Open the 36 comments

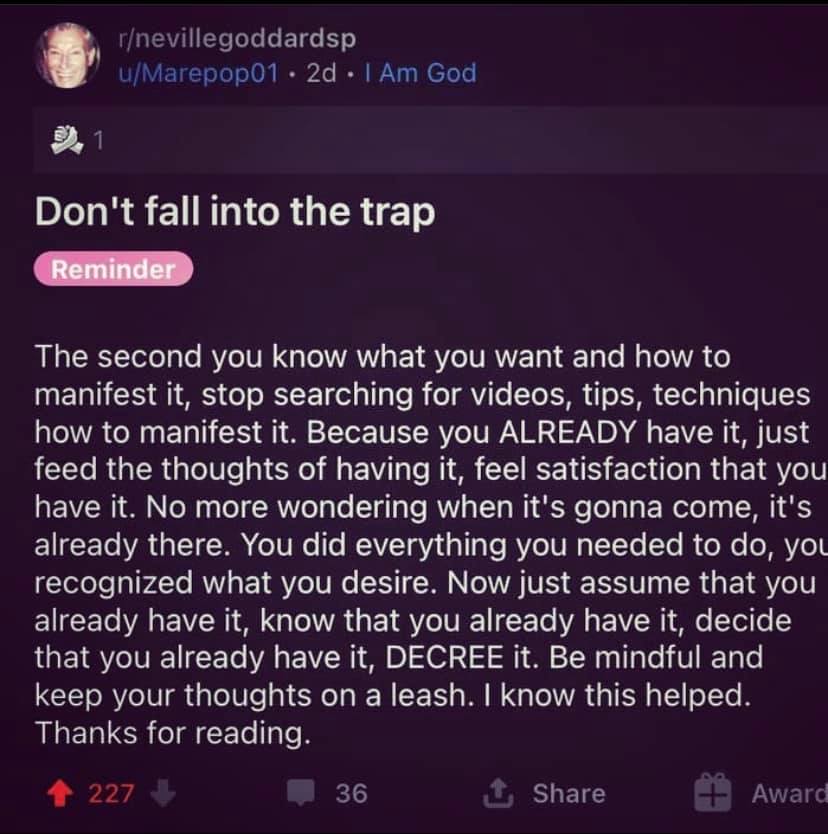[x=328, y=793]
